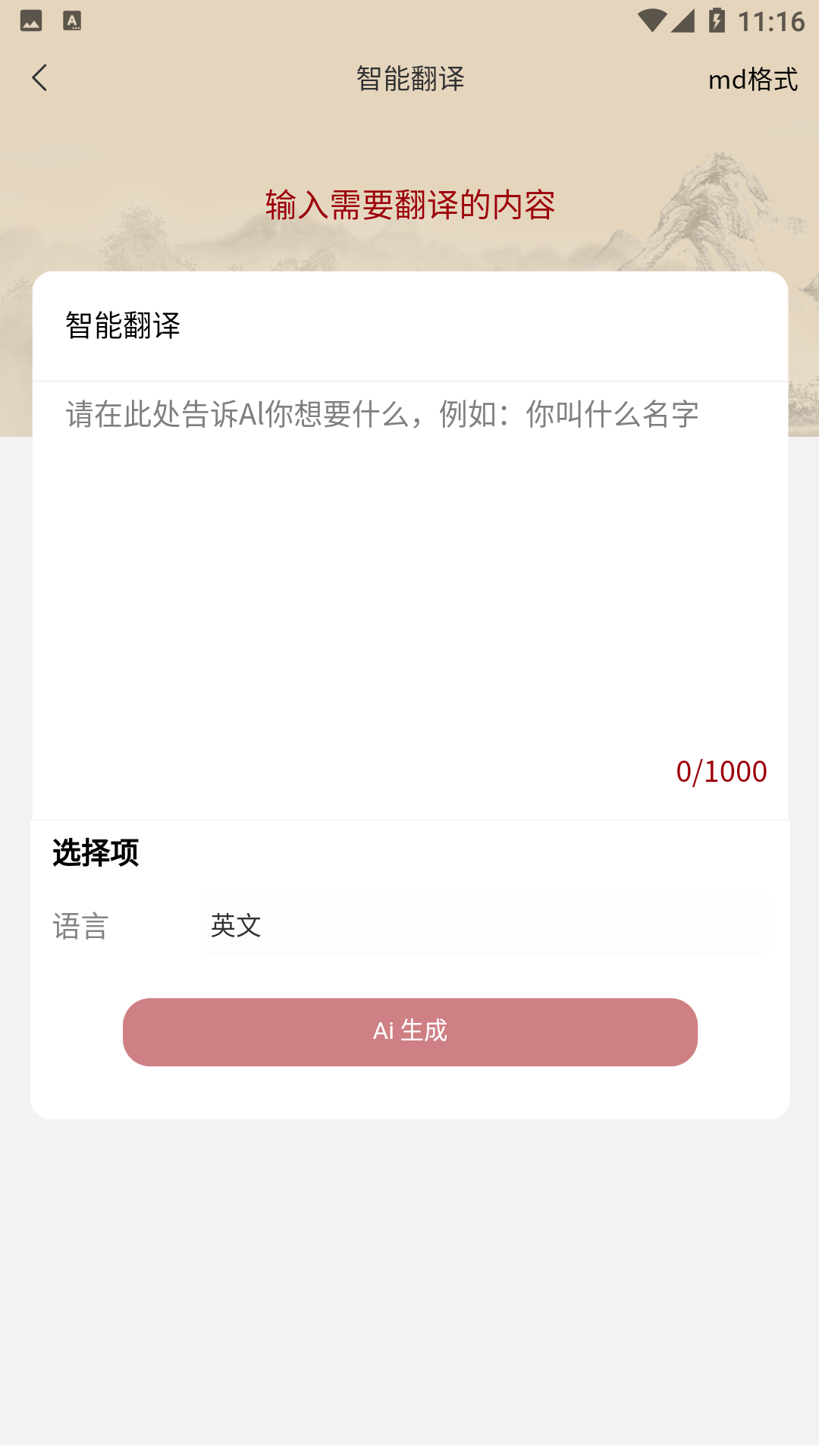Tap the clock showing 11:16
This screenshot has width=819, height=1456.
[773, 21]
